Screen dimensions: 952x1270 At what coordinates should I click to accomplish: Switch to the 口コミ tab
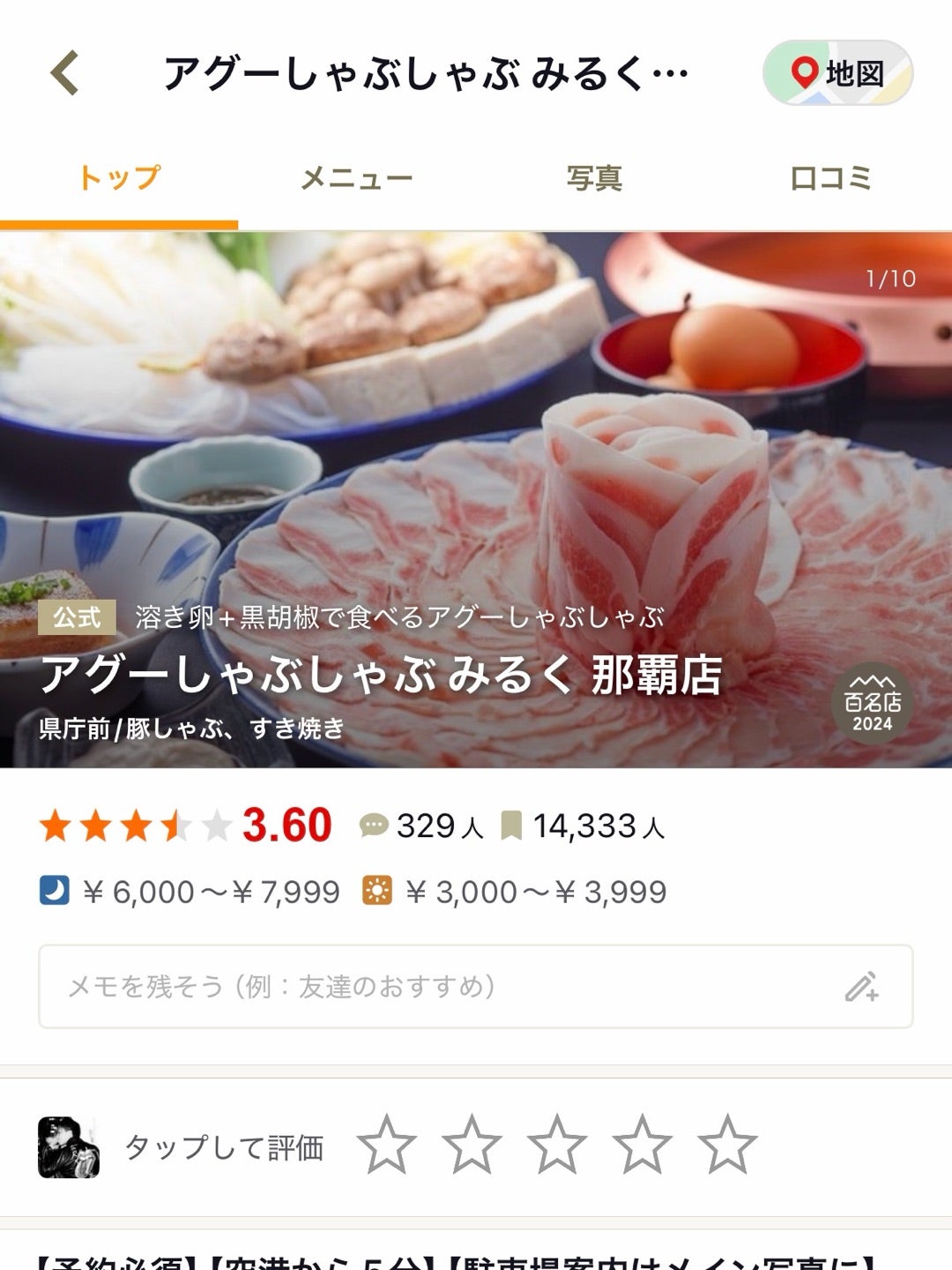point(830,178)
